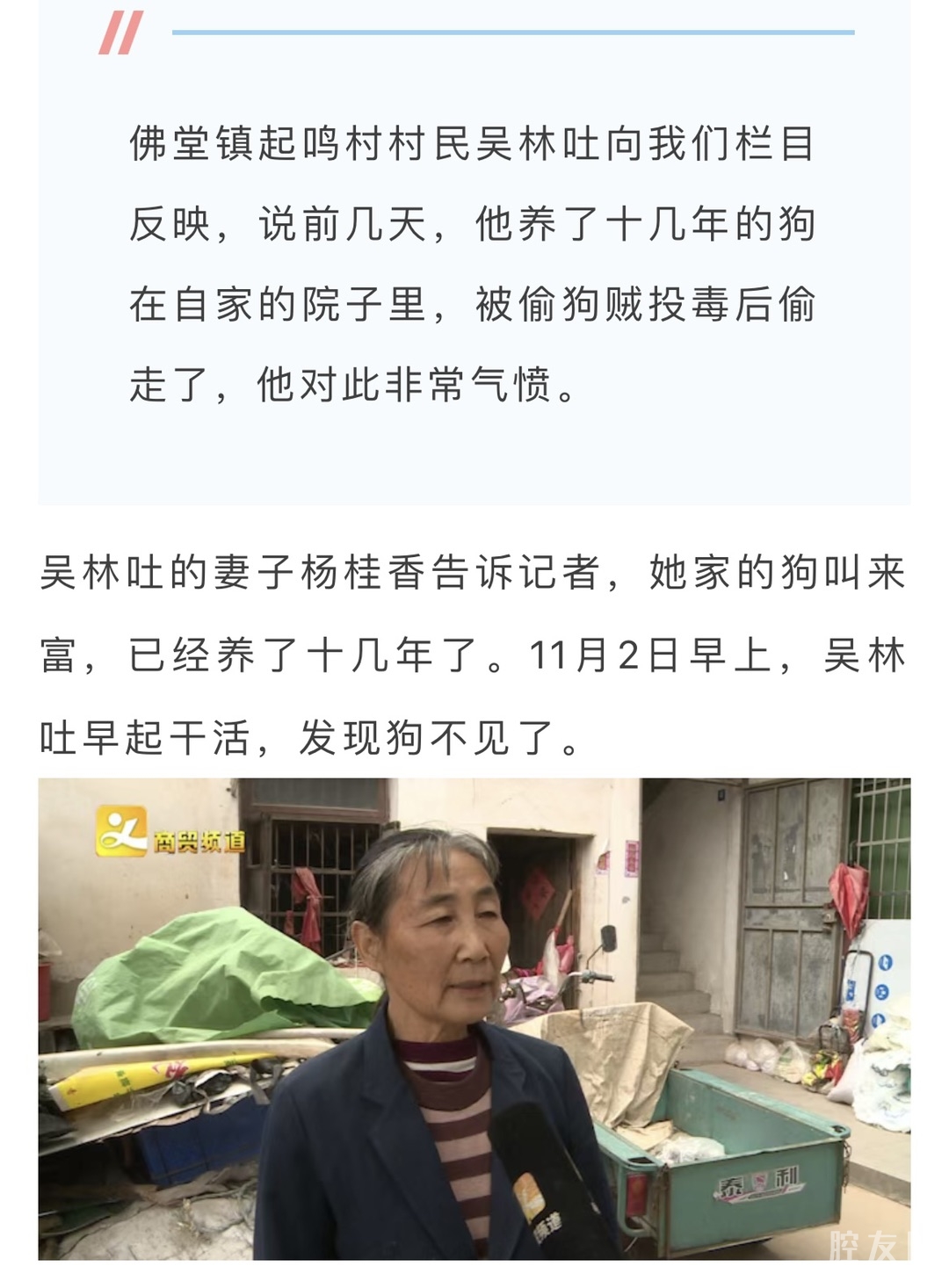Open the interview photo in the article
The height and width of the screenshot is (1288, 949).
tap(474, 1018)
